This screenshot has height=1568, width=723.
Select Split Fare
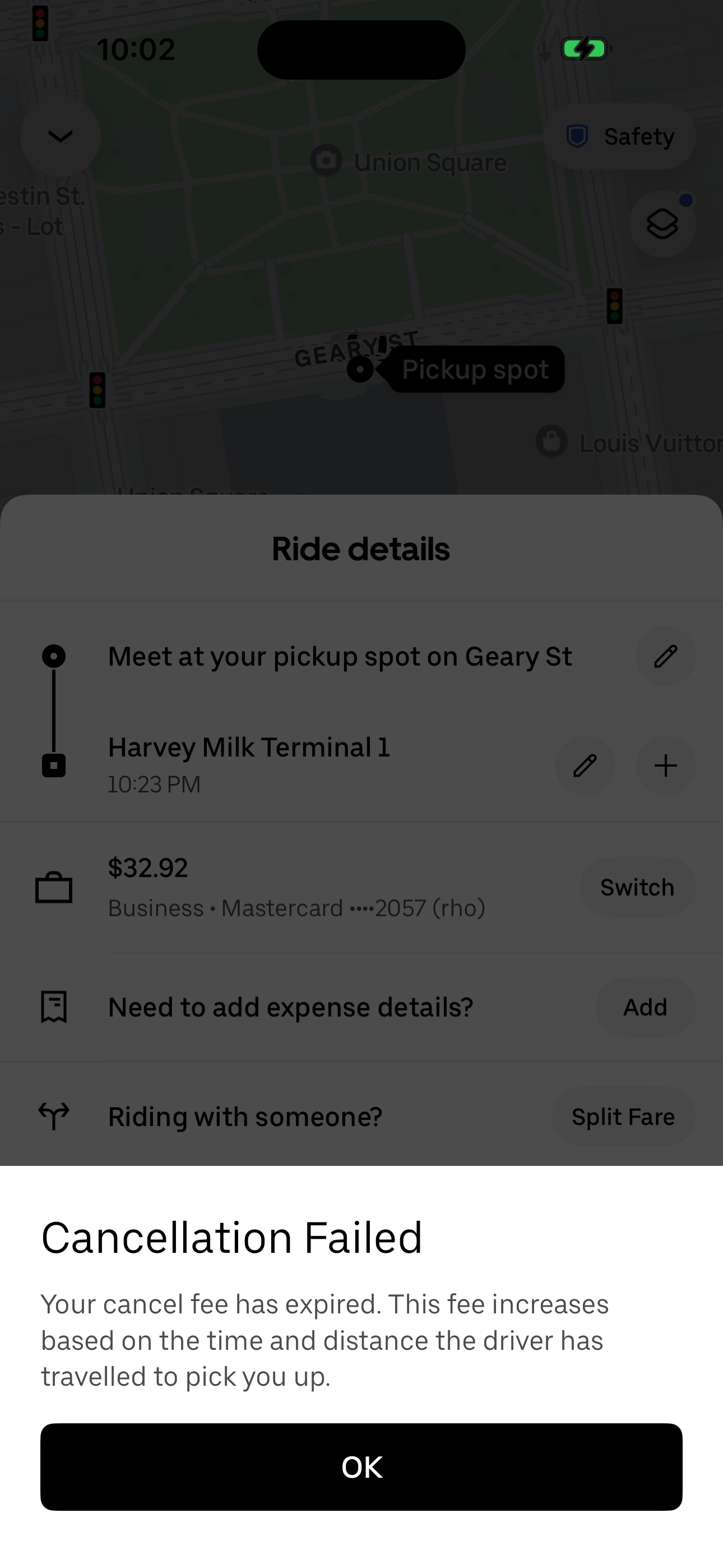click(623, 1117)
